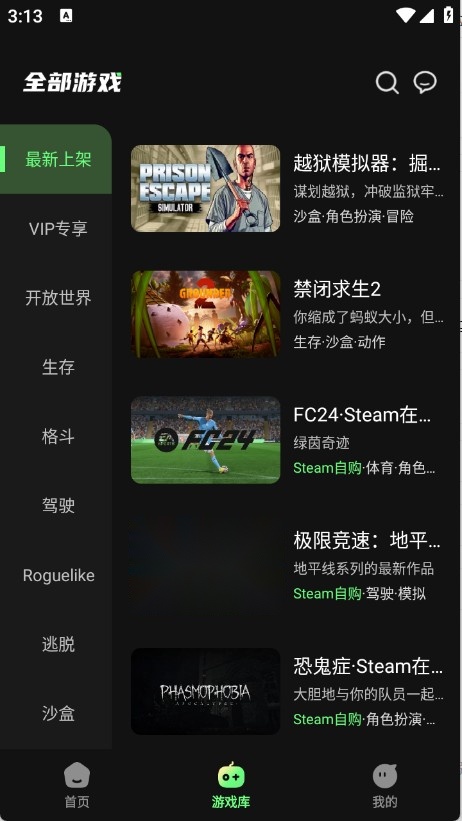The image size is (462, 821).
Task: Switch to the VIP专享 category
Action: (x=56, y=229)
